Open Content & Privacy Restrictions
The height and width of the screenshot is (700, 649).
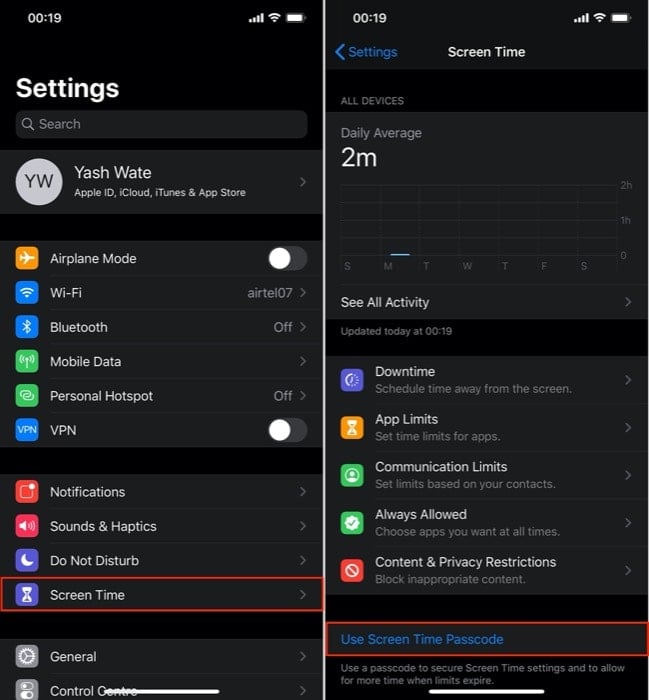pos(486,570)
